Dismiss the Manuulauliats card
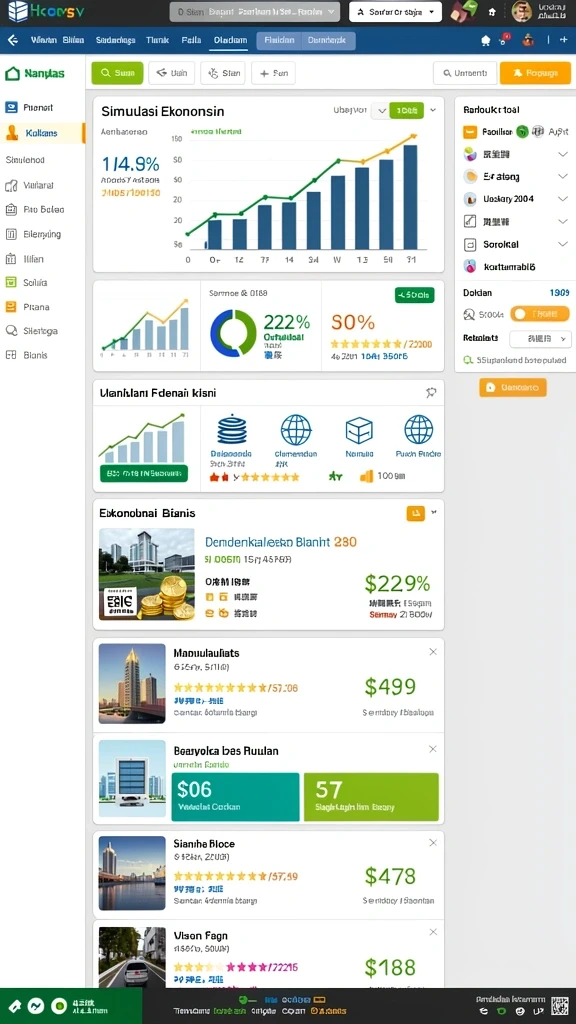 click(432, 652)
